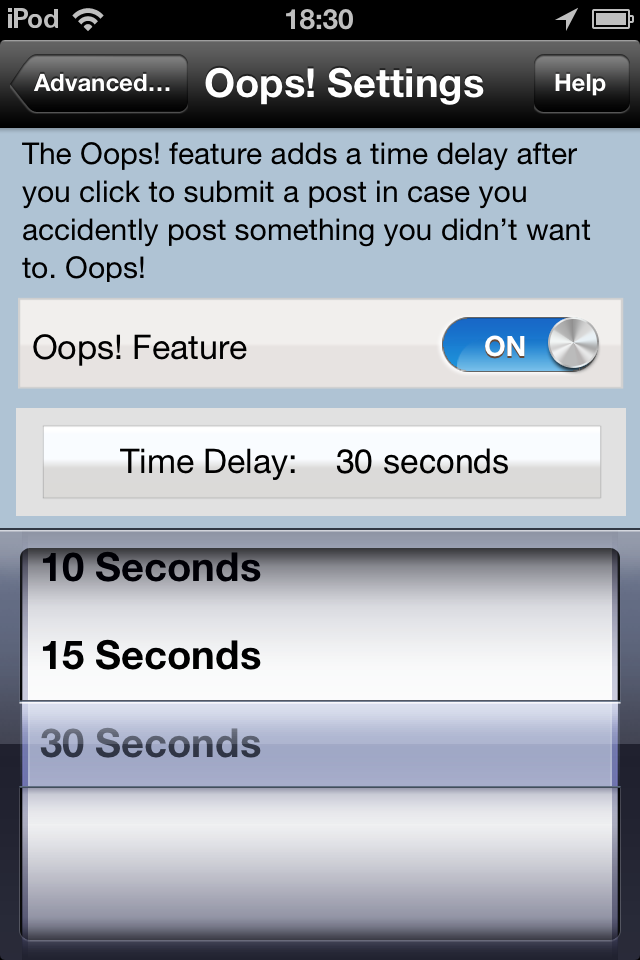
Task: Select the 30 Seconds picker row
Action: point(151,744)
